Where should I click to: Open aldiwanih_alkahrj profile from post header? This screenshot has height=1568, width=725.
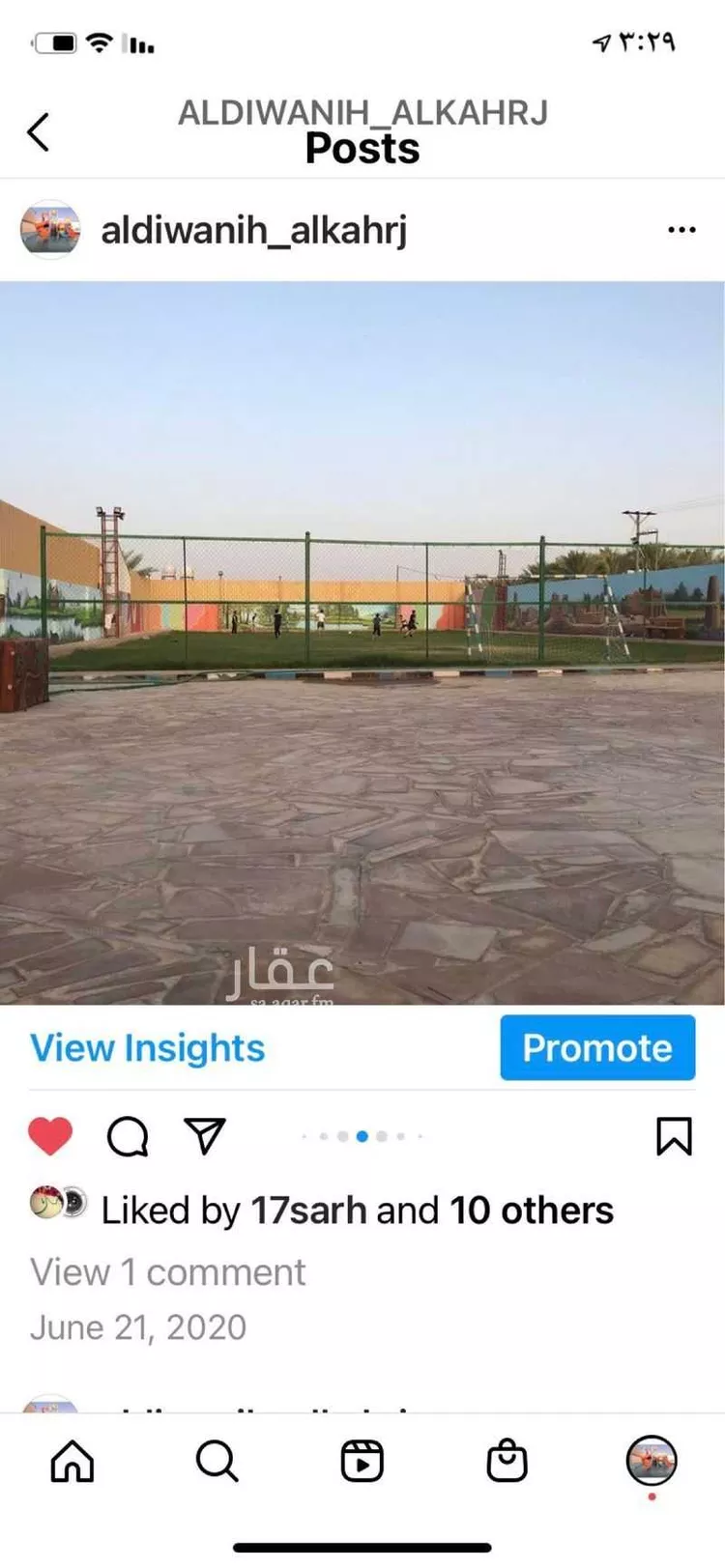tap(254, 229)
